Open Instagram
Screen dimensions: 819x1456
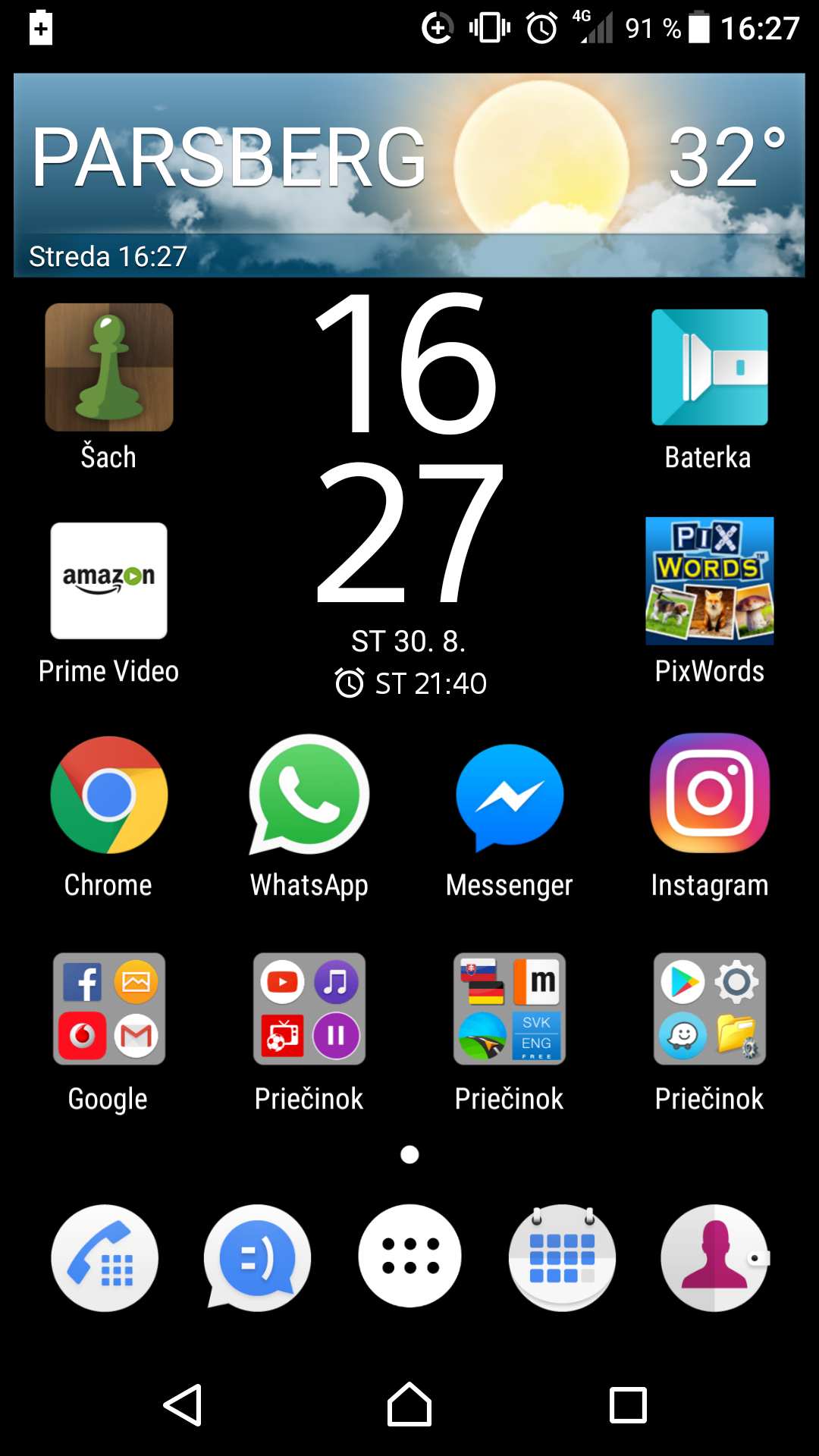[710, 795]
